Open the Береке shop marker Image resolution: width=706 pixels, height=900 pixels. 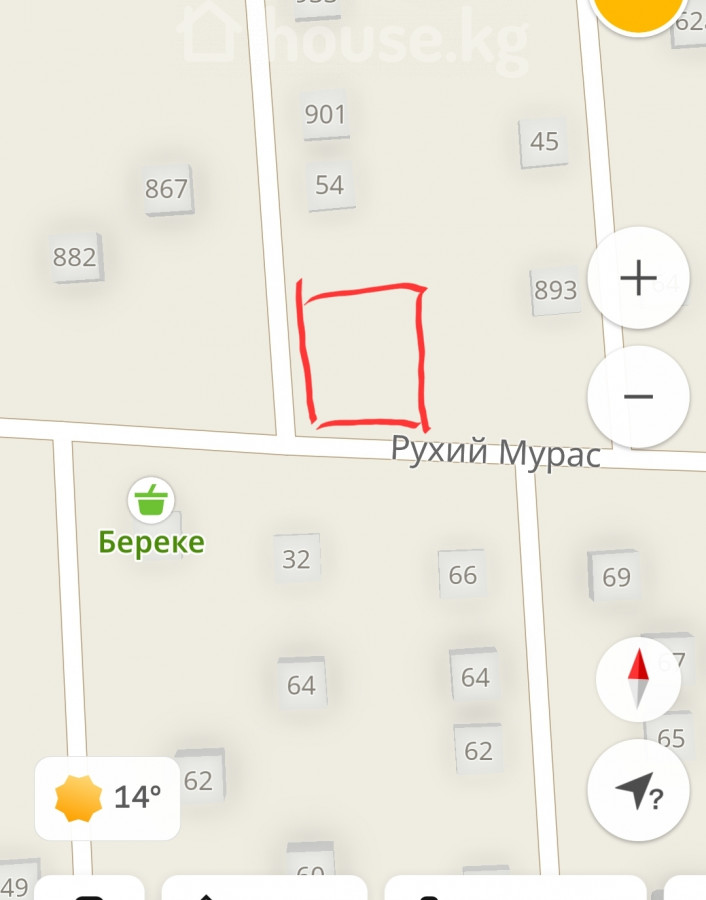(151, 501)
